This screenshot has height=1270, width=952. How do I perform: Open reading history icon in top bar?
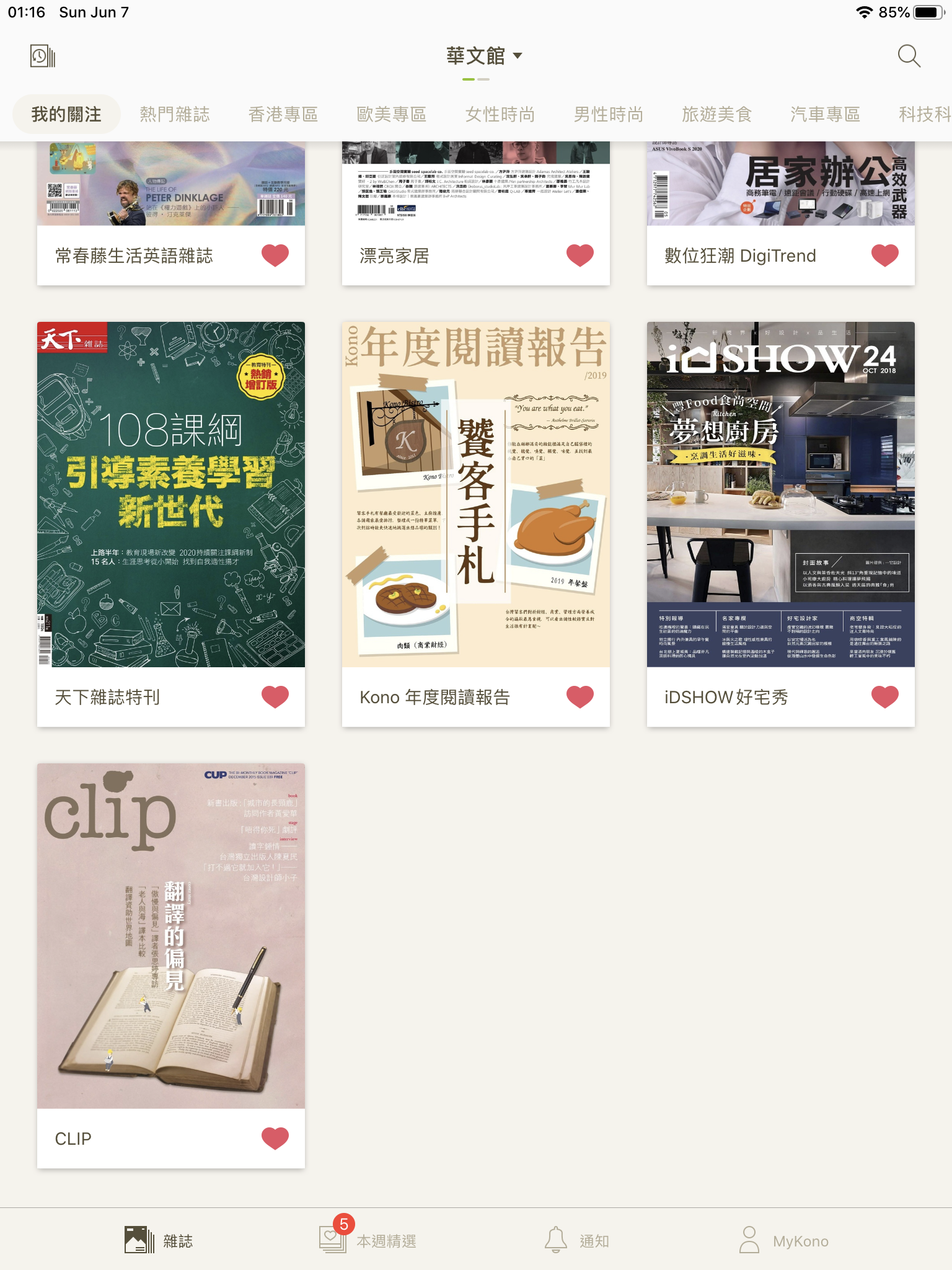[43, 56]
